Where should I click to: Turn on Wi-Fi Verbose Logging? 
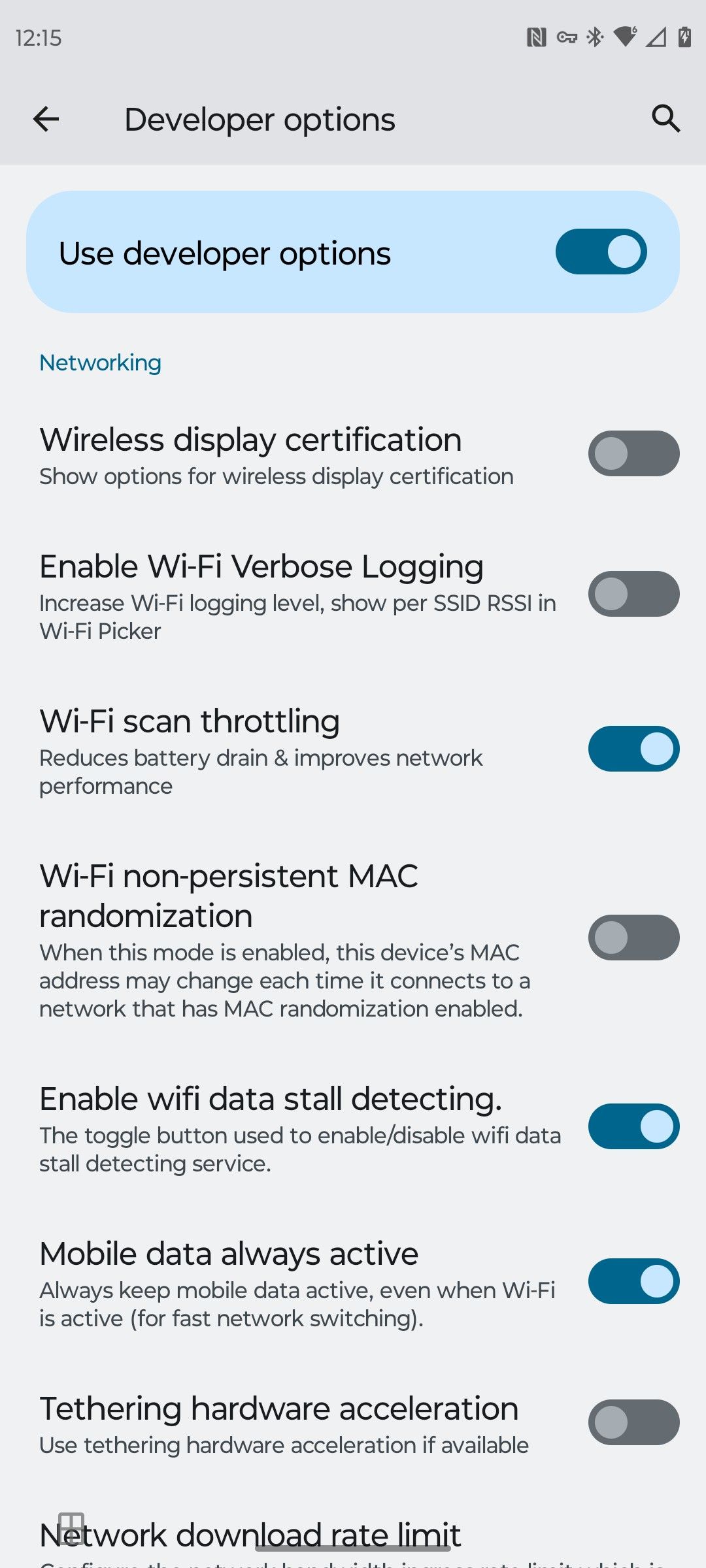633,594
